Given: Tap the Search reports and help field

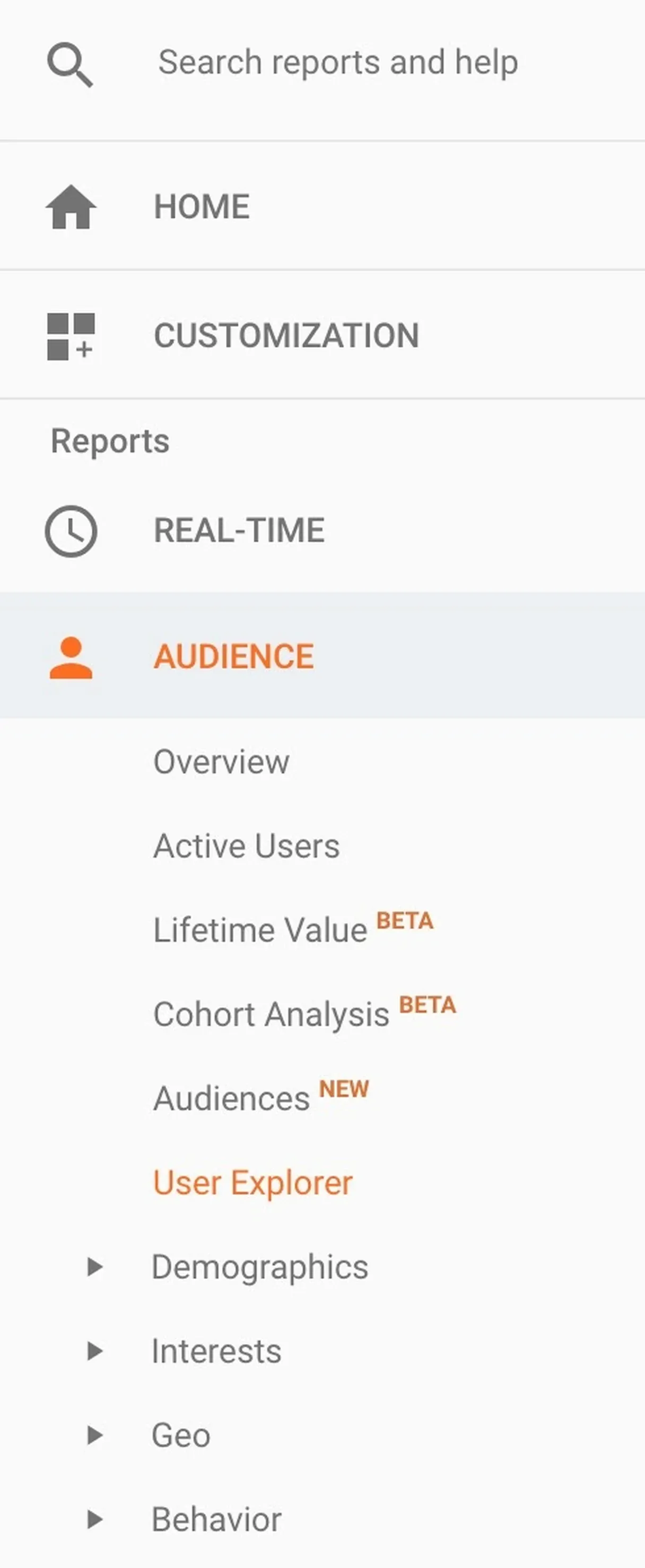Looking at the screenshot, I should [x=337, y=62].
